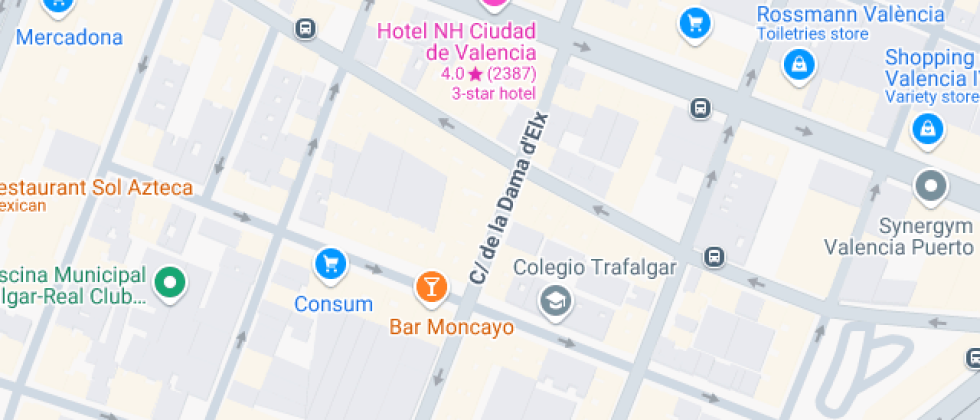
Task: Open the Consum supermarket pin
Action: click(330, 265)
